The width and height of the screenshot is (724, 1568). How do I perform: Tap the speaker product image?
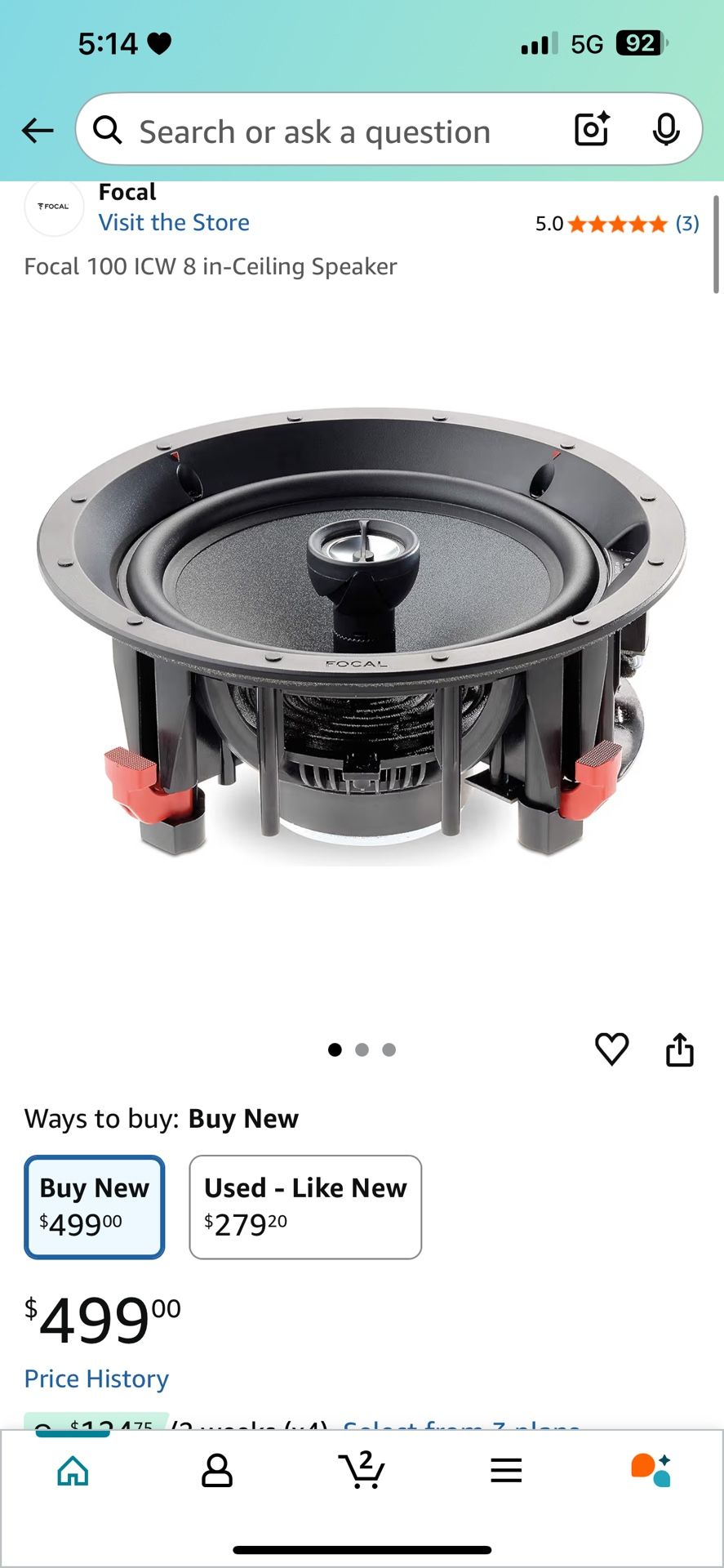[x=362, y=637]
